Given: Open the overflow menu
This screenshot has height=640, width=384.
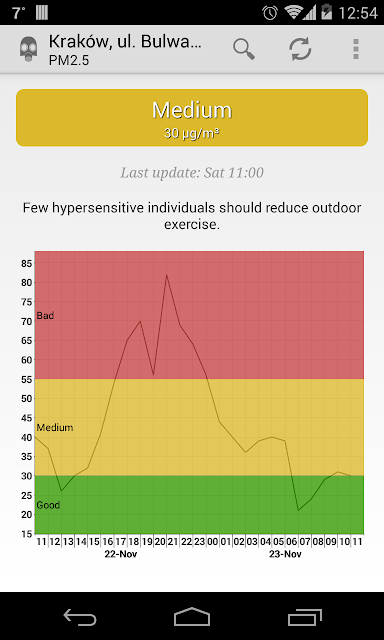Looking at the screenshot, I should tap(356, 49).
